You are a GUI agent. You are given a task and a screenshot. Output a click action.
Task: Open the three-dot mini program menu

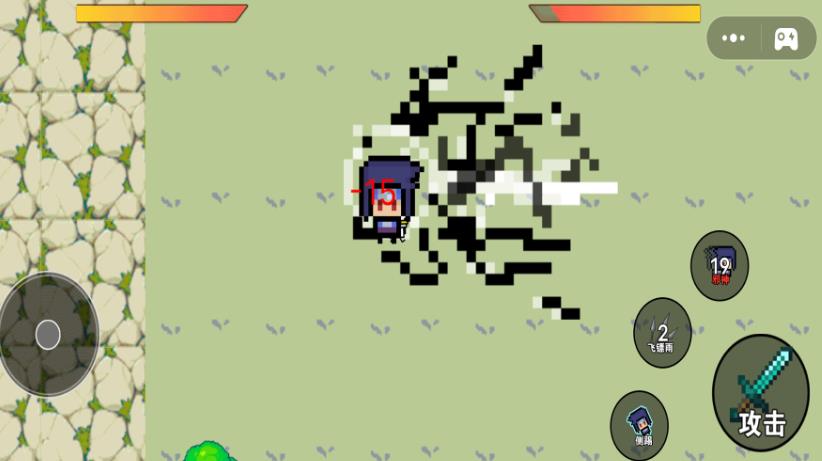pos(733,38)
